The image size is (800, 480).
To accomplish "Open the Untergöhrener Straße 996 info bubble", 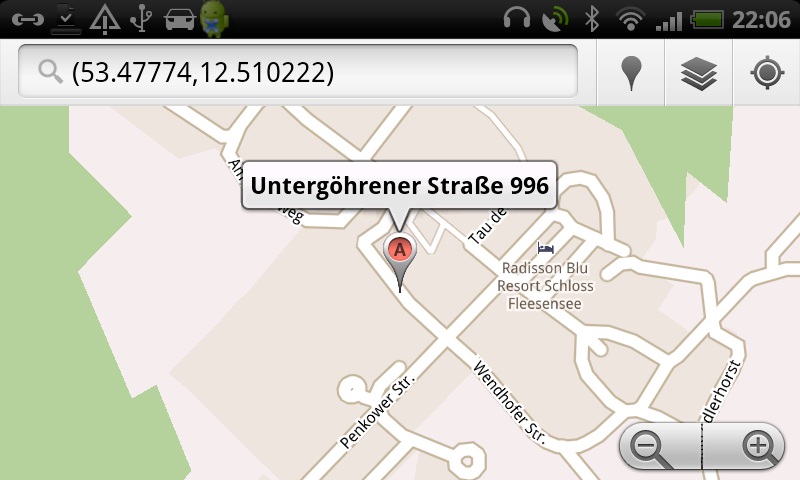I will pos(399,185).
